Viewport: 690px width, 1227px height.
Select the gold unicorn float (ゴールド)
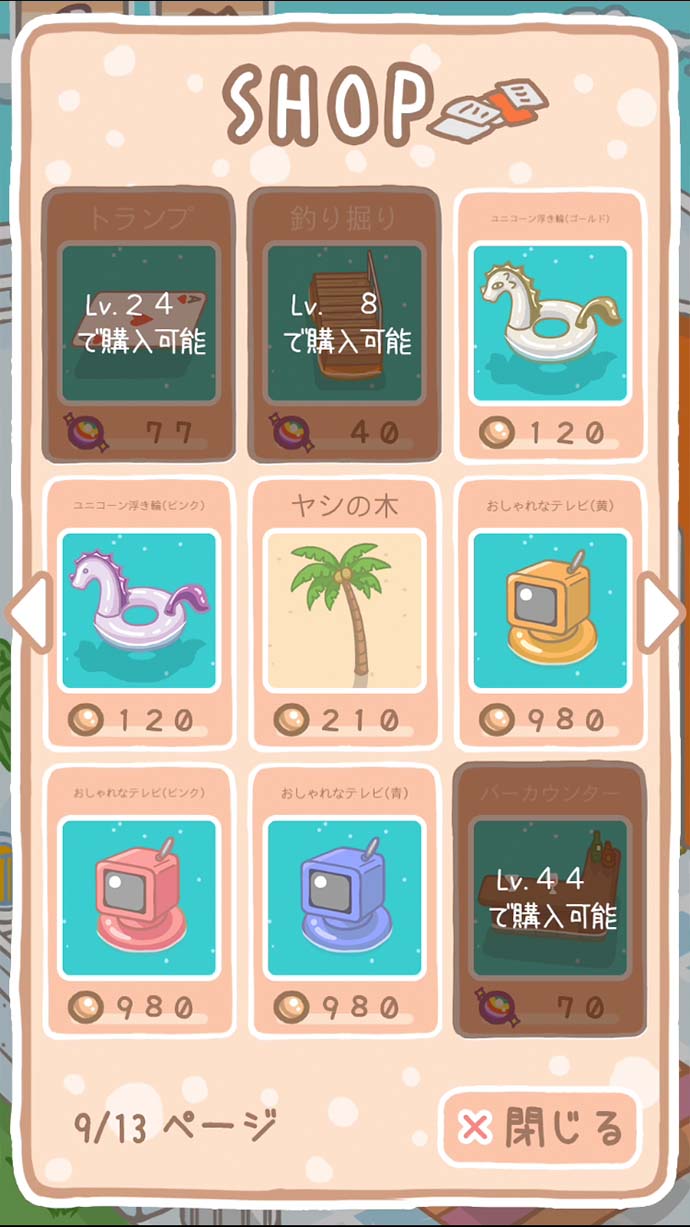tap(550, 324)
